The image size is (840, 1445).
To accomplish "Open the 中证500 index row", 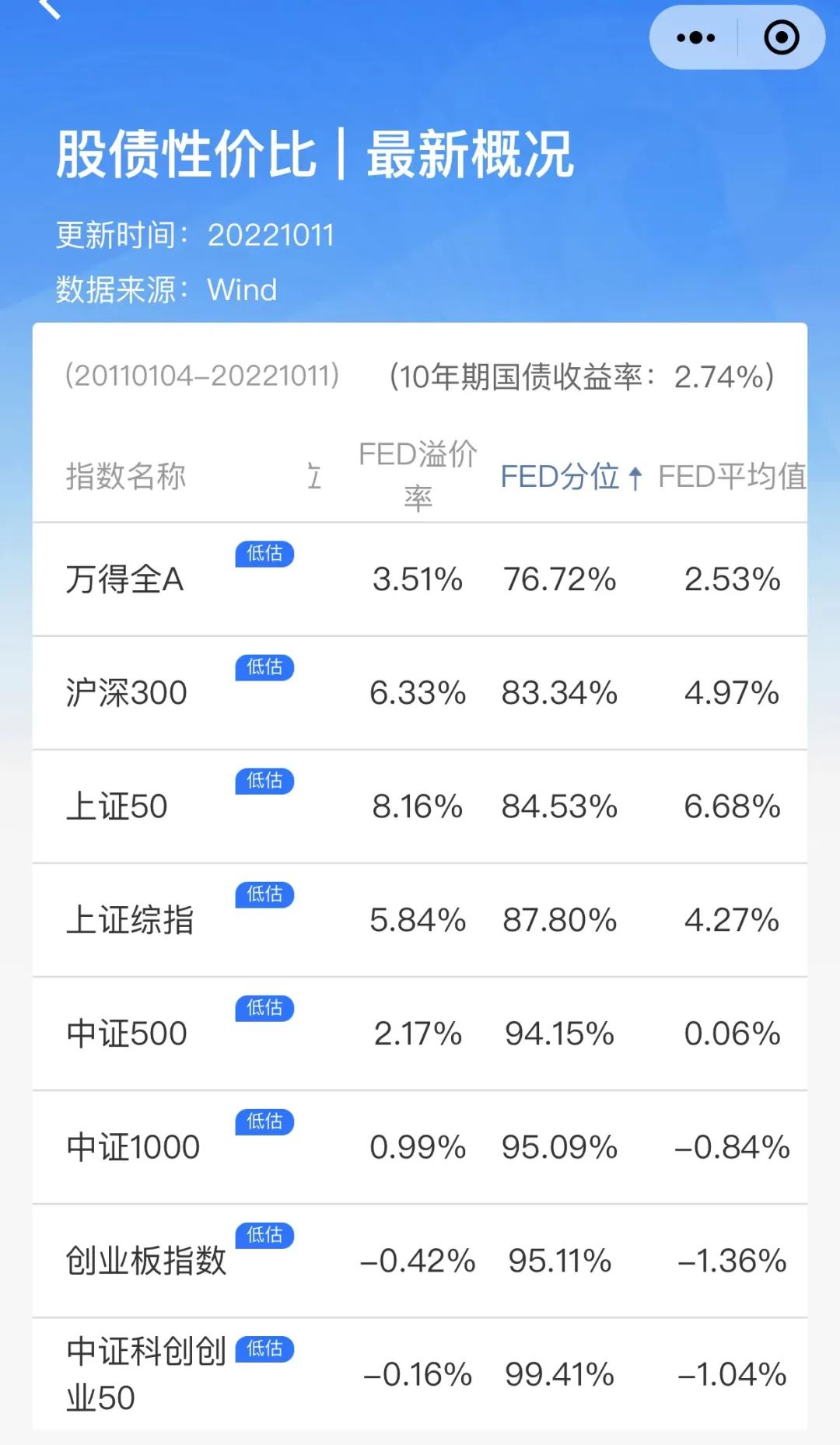I will pyautogui.click(x=420, y=1034).
